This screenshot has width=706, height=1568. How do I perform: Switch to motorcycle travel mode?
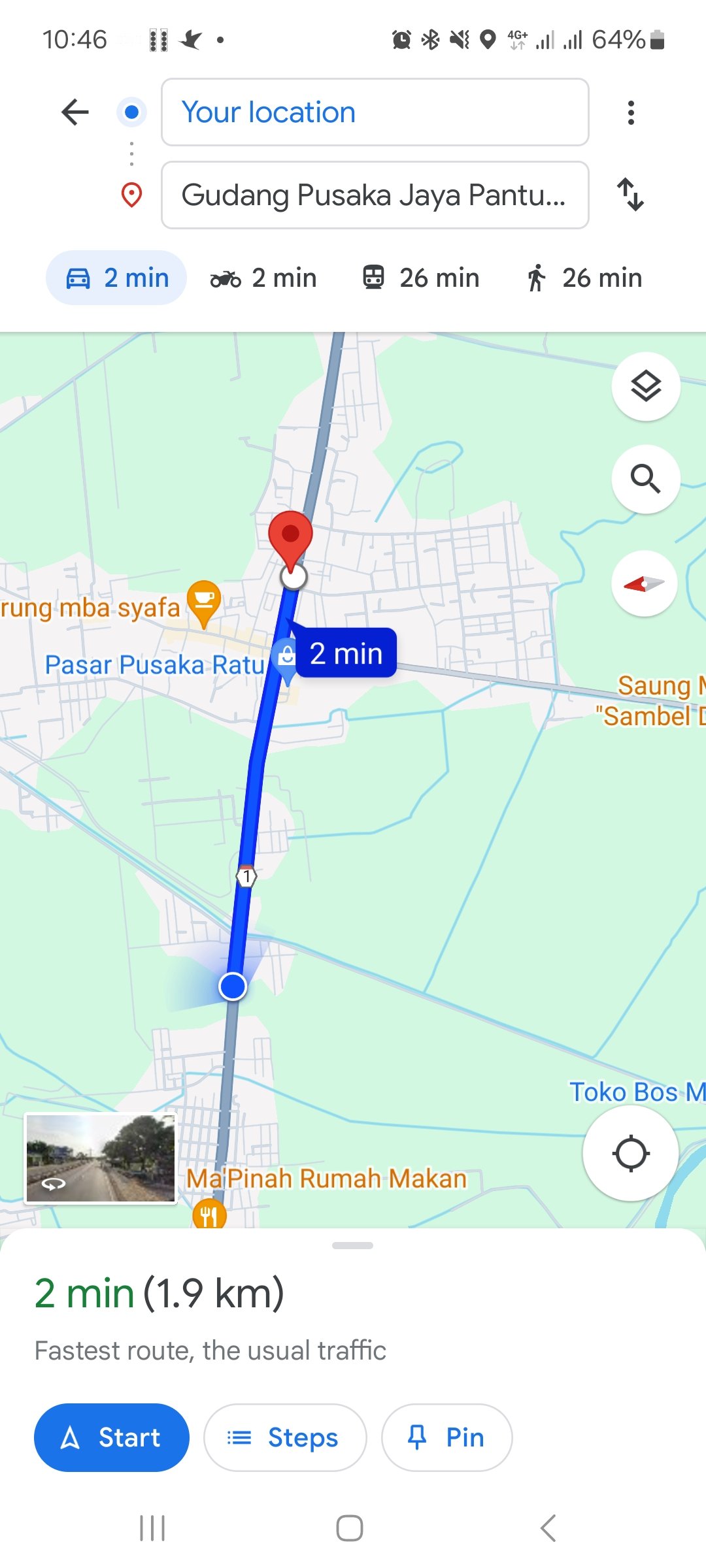tap(263, 278)
